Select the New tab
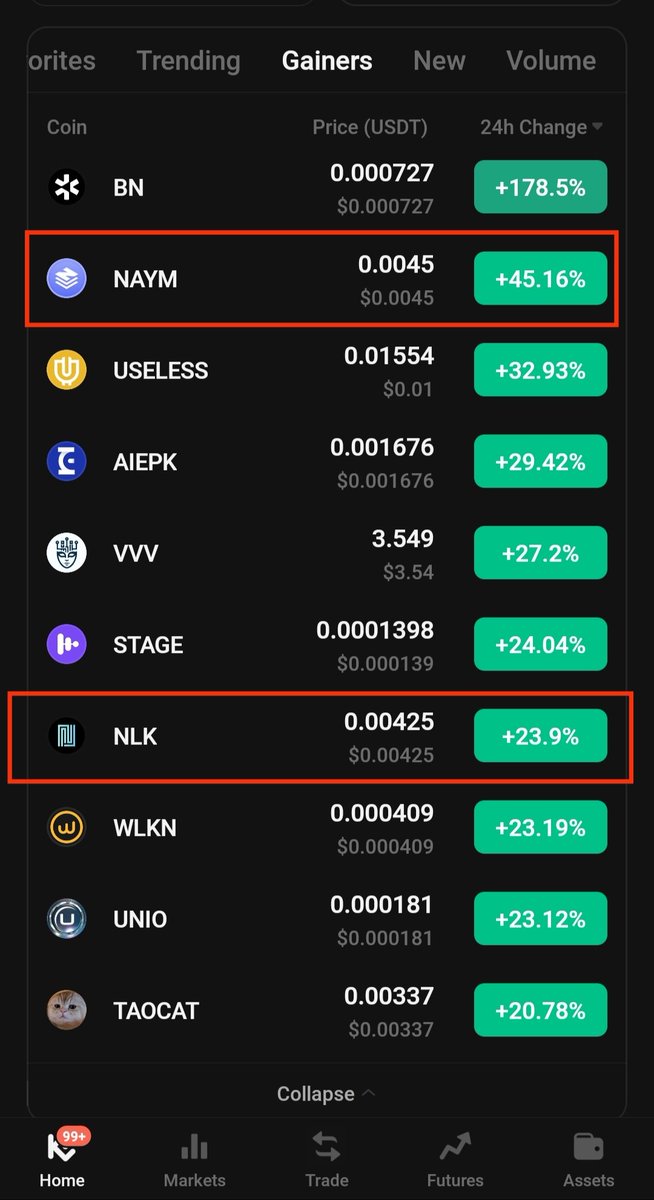Viewport: 654px width, 1200px height. click(439, 60)
